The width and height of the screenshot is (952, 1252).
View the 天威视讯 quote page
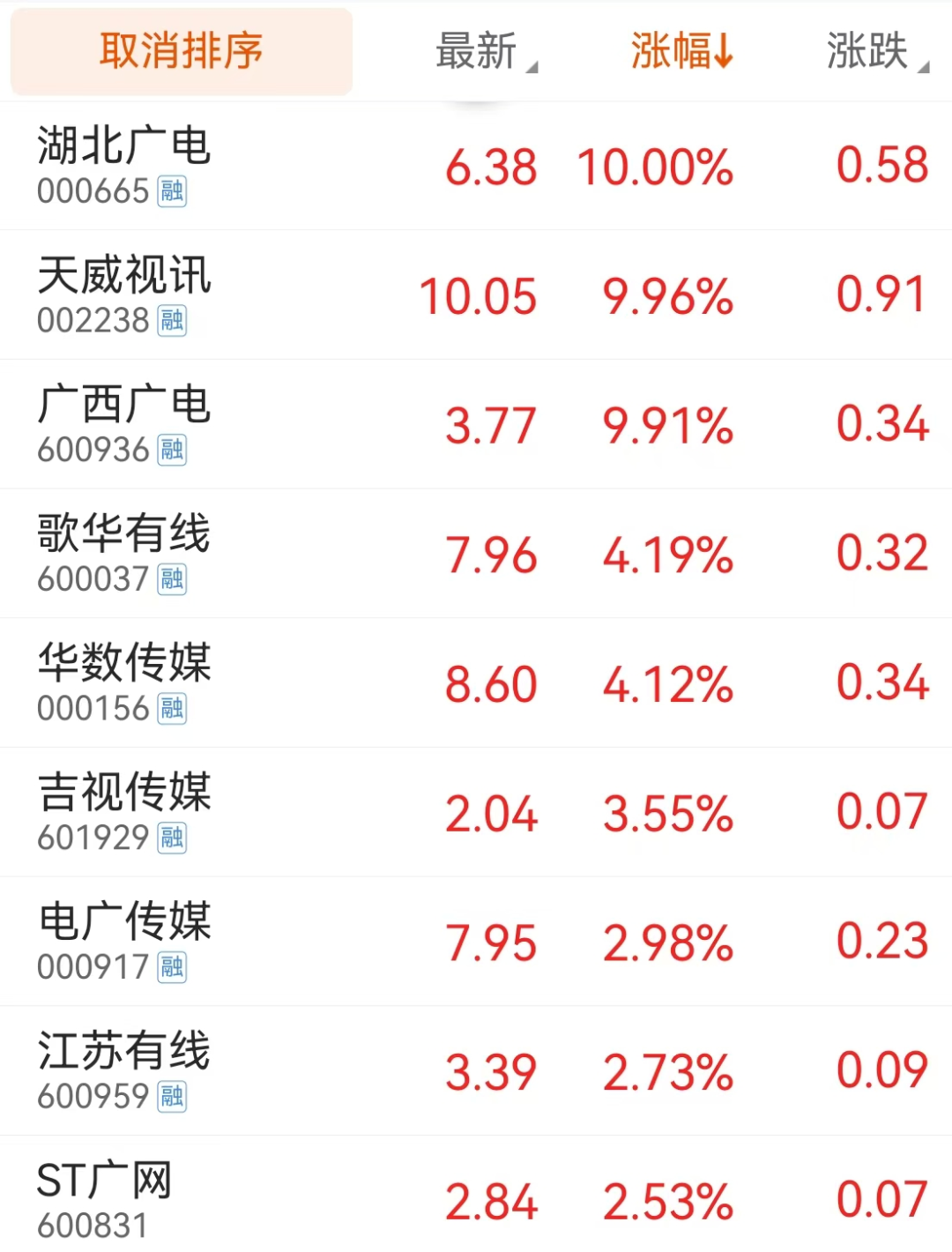(124, 278)
